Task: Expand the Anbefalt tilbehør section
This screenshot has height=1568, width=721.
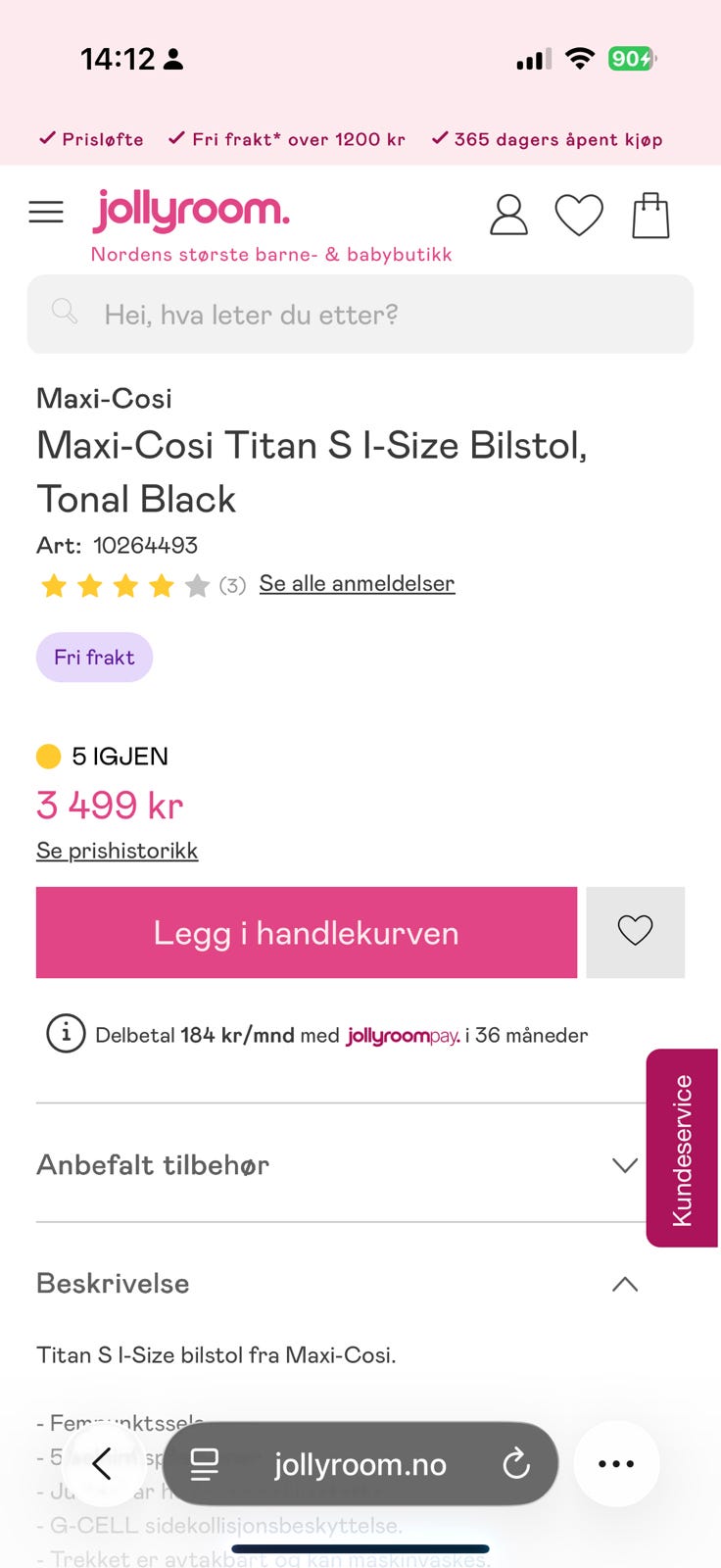Action: pyautogui.click(x=624, y=1165)
